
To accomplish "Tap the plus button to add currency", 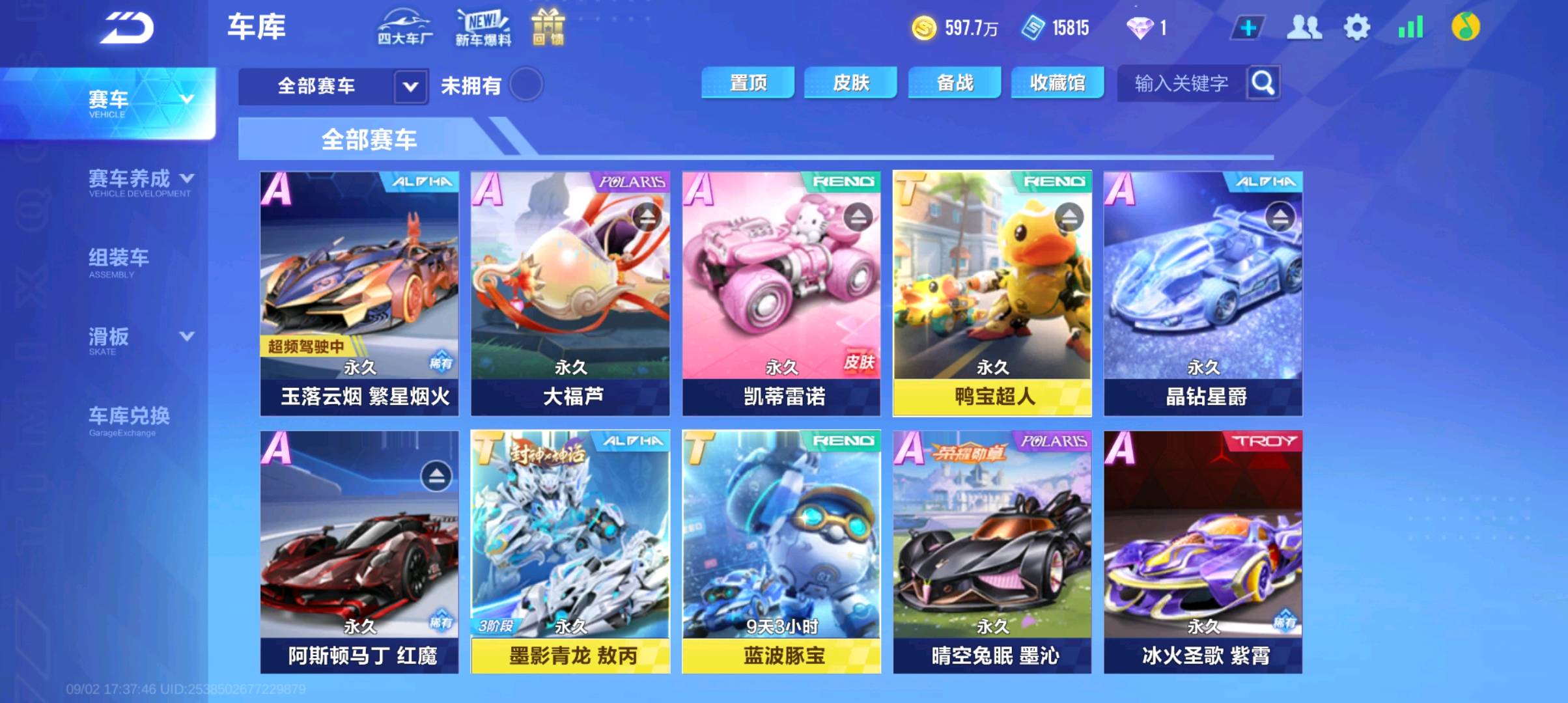I will (x=1248, y=28).
